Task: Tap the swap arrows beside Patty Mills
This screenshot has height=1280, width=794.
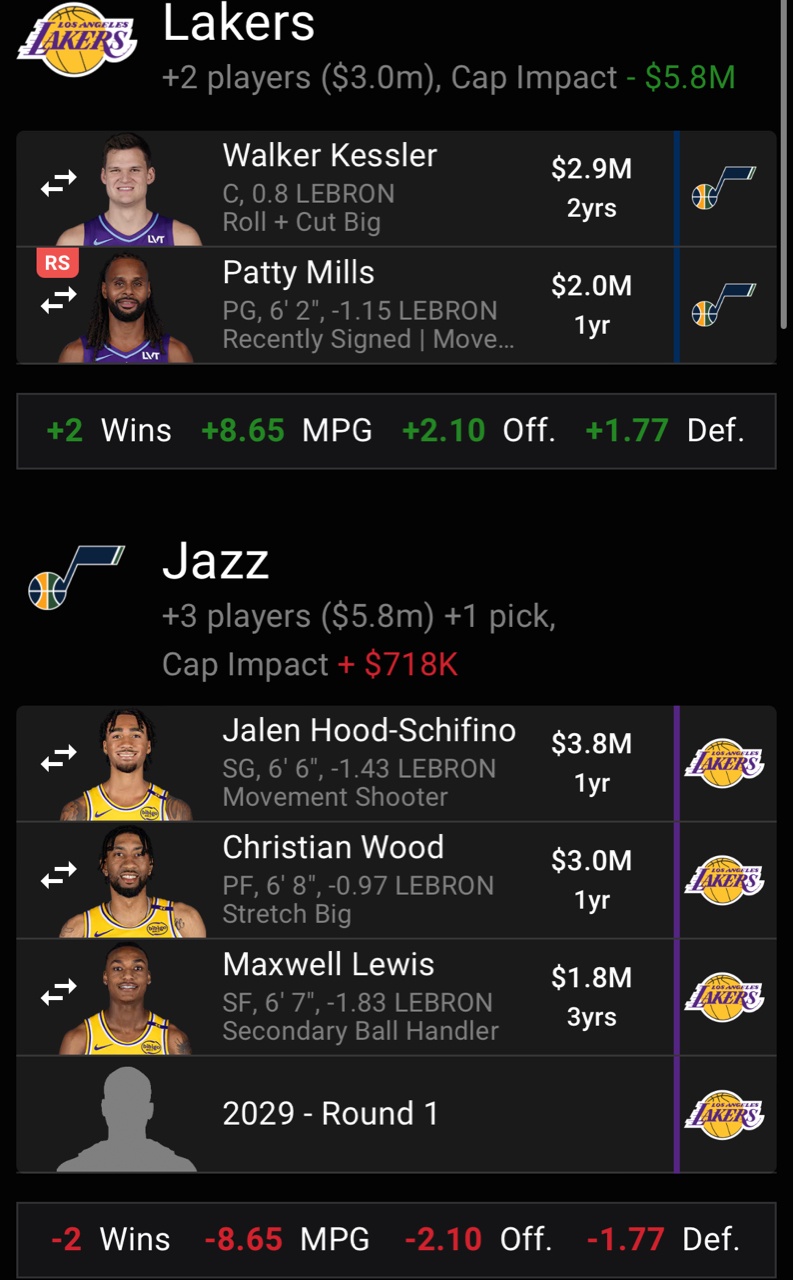Action: click(x=58, y=300)
